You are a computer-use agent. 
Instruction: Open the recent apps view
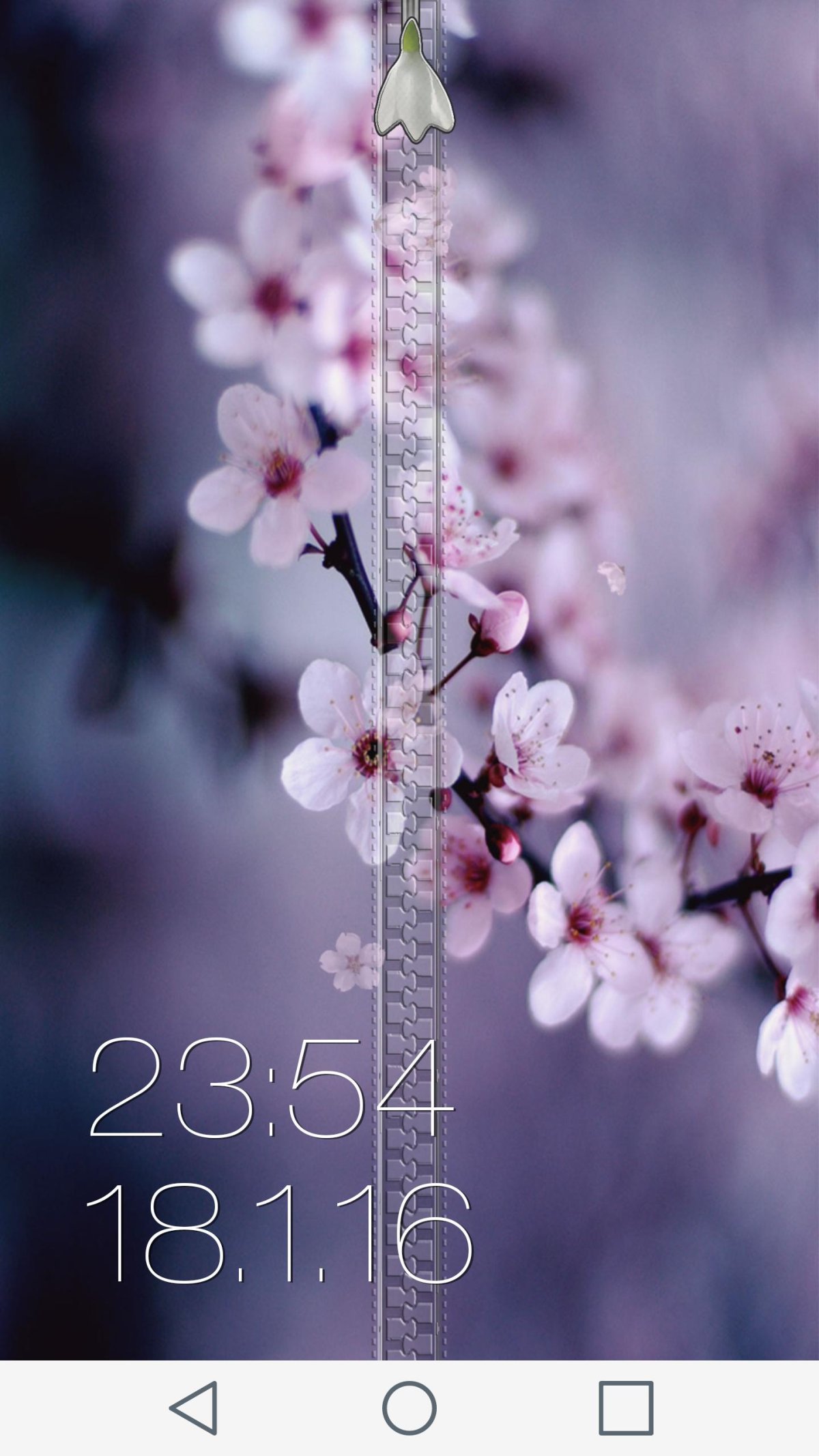coord(625,1408)
